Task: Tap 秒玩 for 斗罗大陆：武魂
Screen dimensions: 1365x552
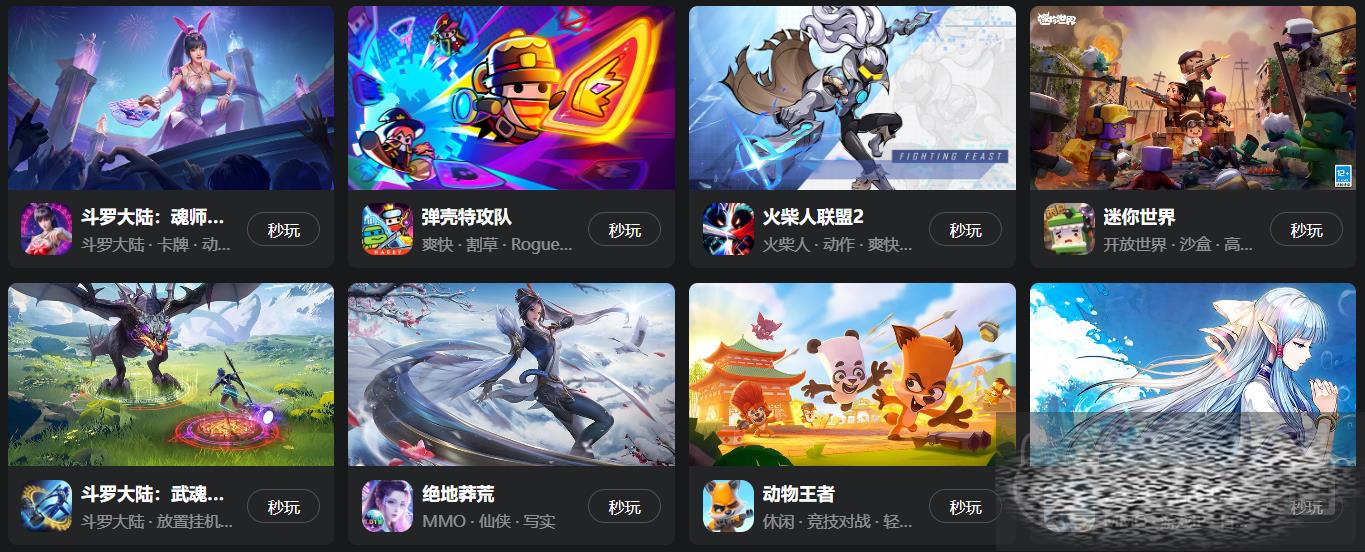Action: (x=283, y=507)
